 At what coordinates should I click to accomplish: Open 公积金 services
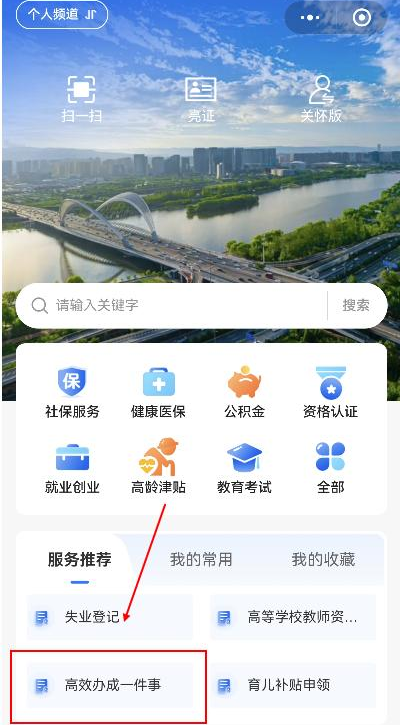click(x=244, y=392)
